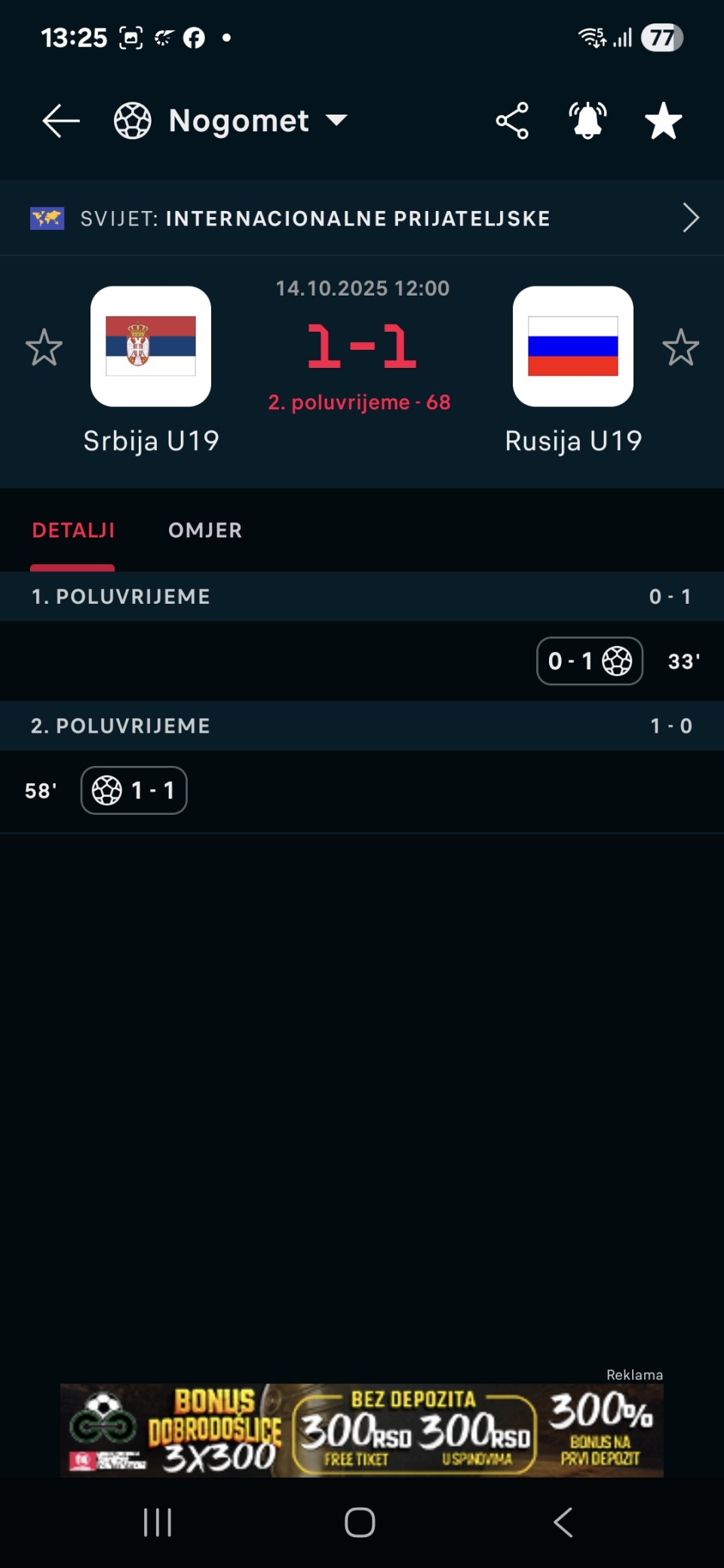724x1568 pixels.
Task: Favorite the Srbija U19 team
Action: pos(44,348)
